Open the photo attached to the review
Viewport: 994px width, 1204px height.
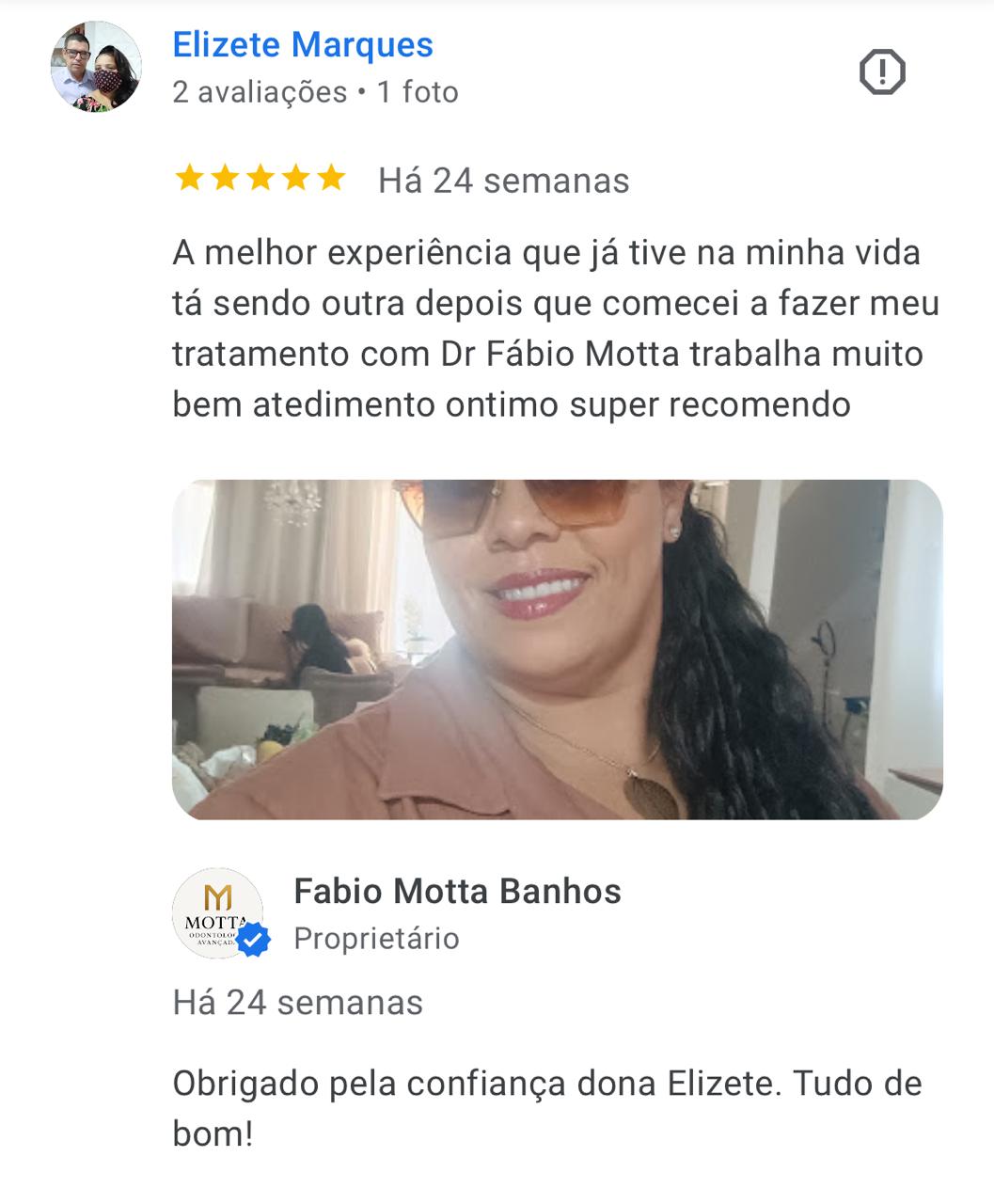tap(557, 649)
